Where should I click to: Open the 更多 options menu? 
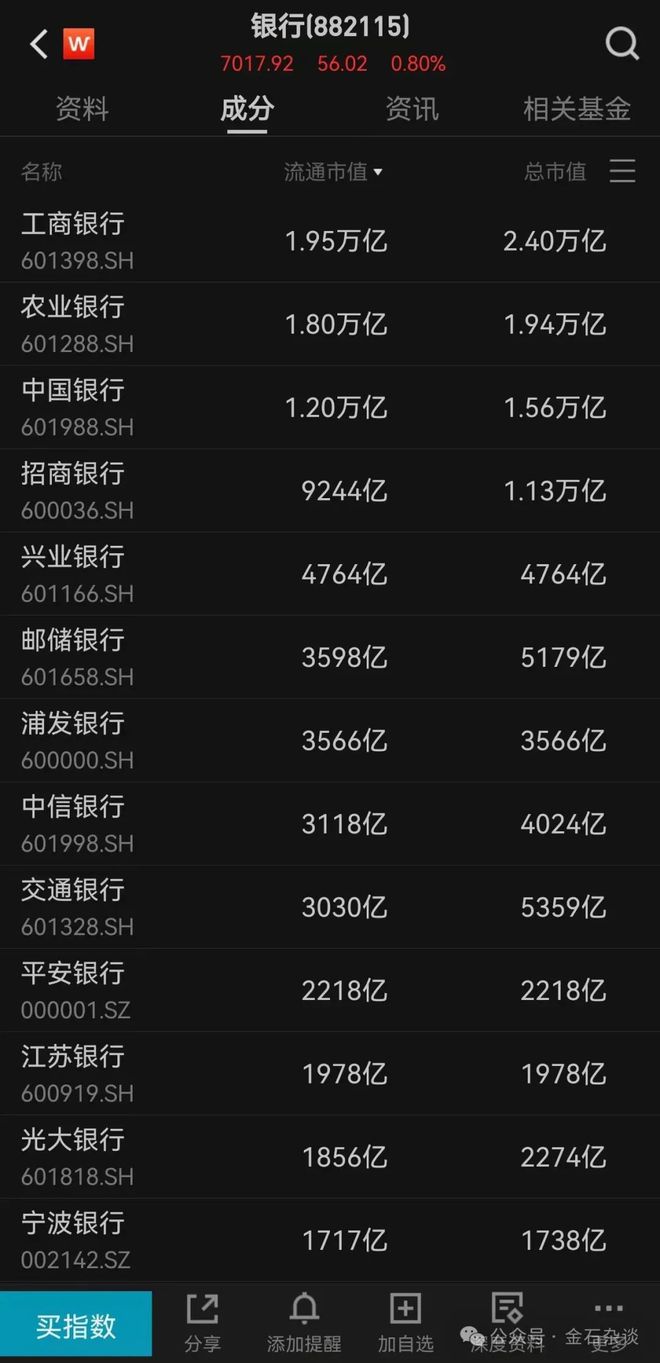point(608,1322)
